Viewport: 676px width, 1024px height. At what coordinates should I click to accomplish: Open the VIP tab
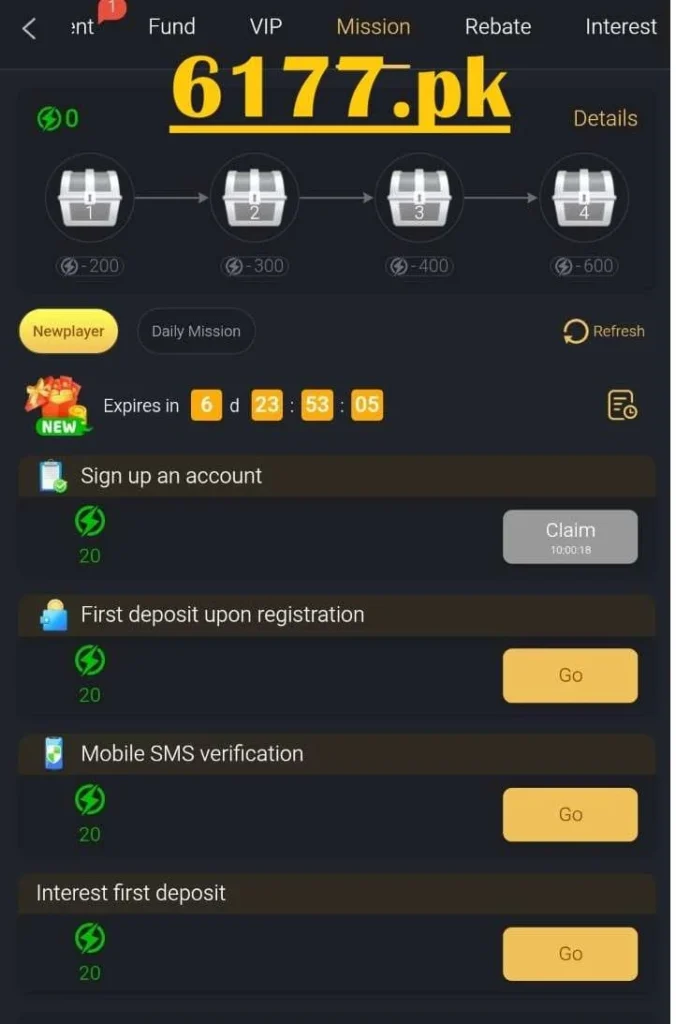click(266, 27)
